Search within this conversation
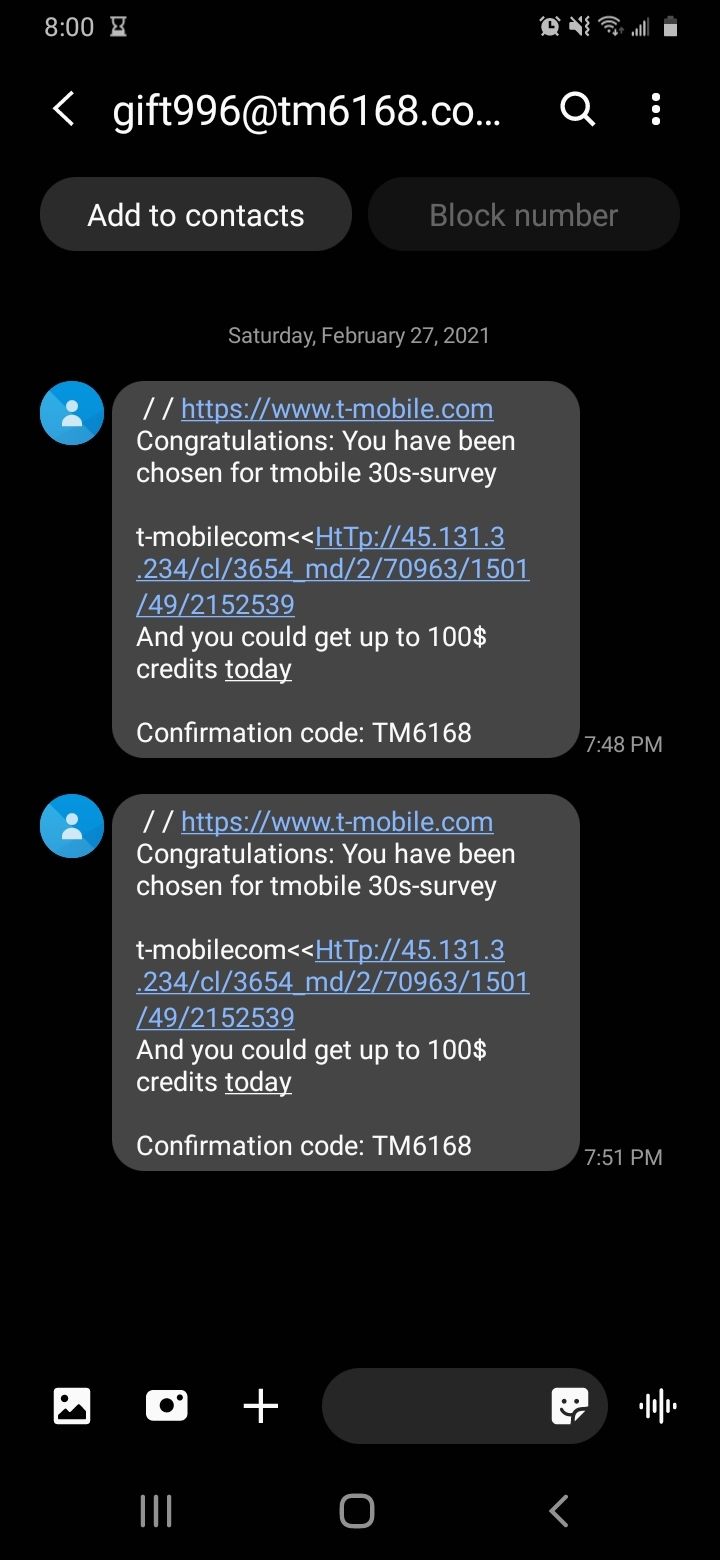Viewport: 720px width, 1560px height. [x=577, y=109]
